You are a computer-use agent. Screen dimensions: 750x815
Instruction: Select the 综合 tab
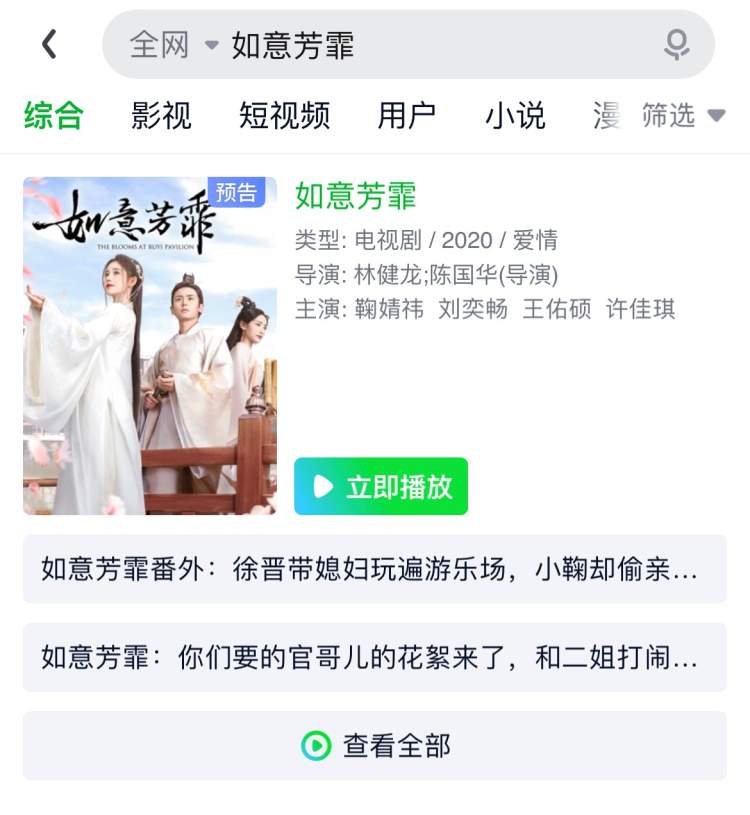pos(54,116)
